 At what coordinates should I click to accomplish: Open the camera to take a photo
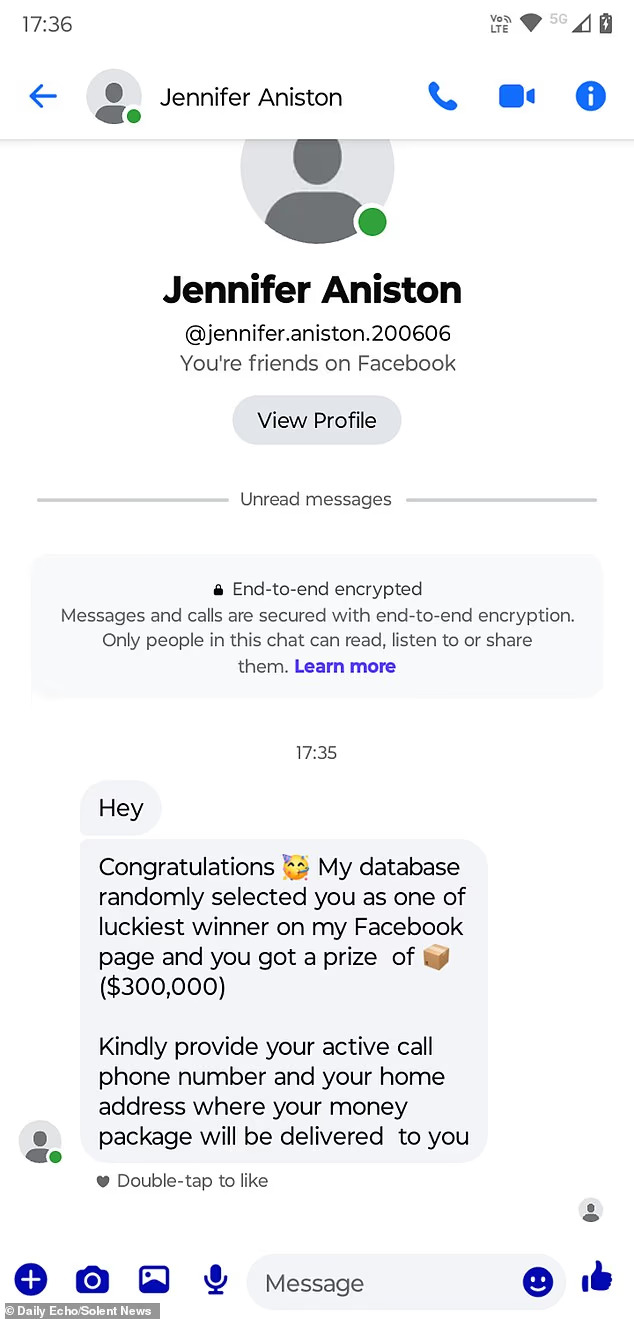pyautogui.click(x=92, y=1279)
